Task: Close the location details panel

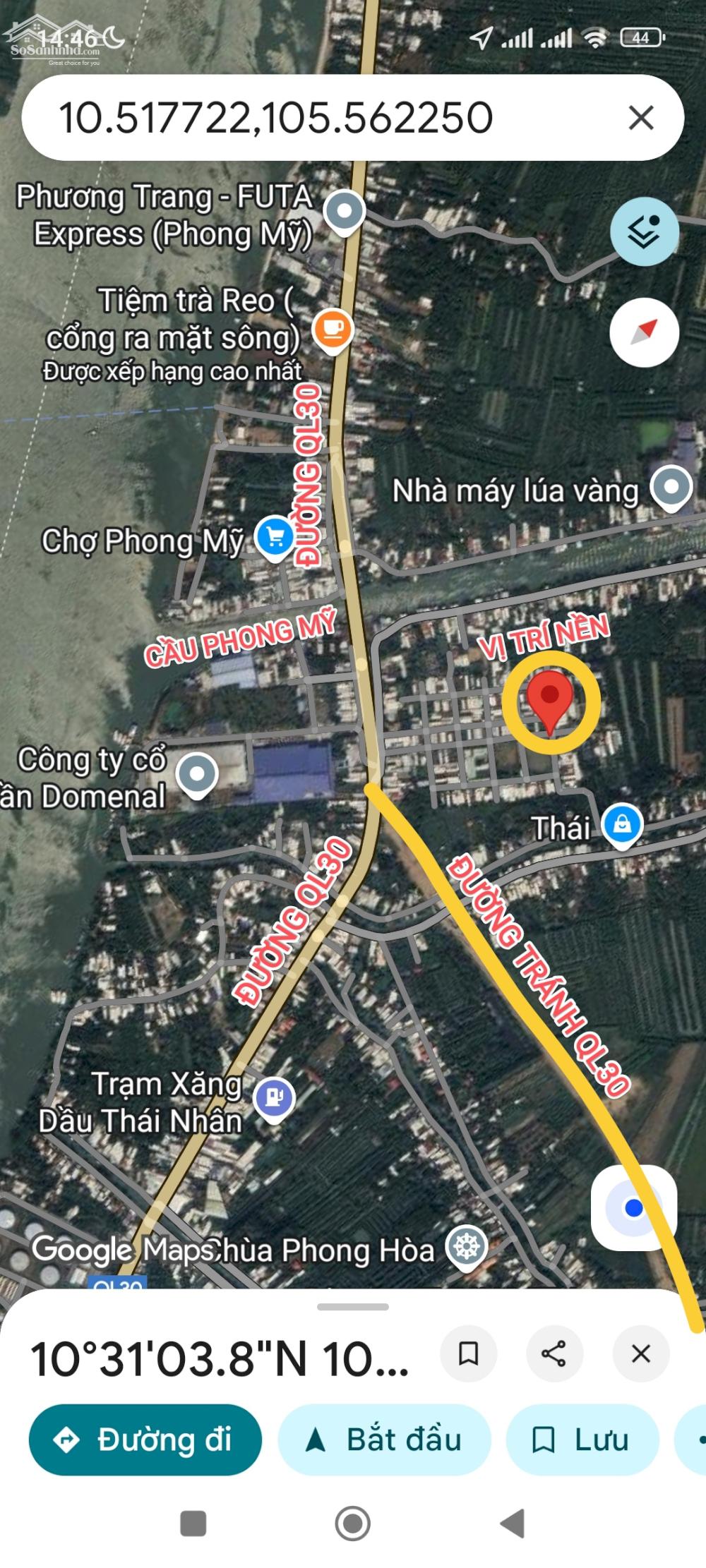Action: tap(640, 1353)
